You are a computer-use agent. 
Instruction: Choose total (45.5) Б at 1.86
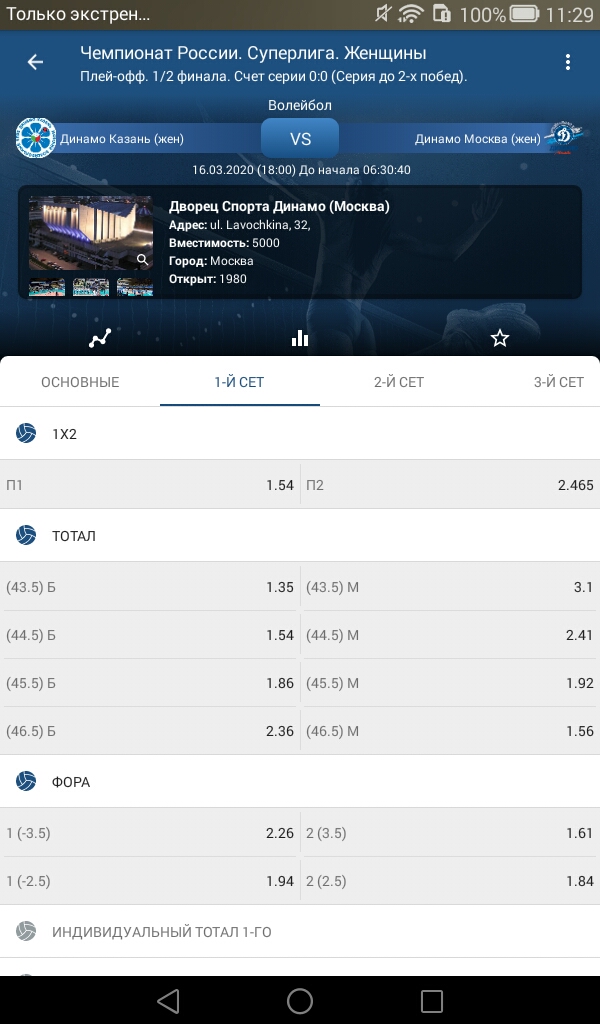(x=150, y=683)
